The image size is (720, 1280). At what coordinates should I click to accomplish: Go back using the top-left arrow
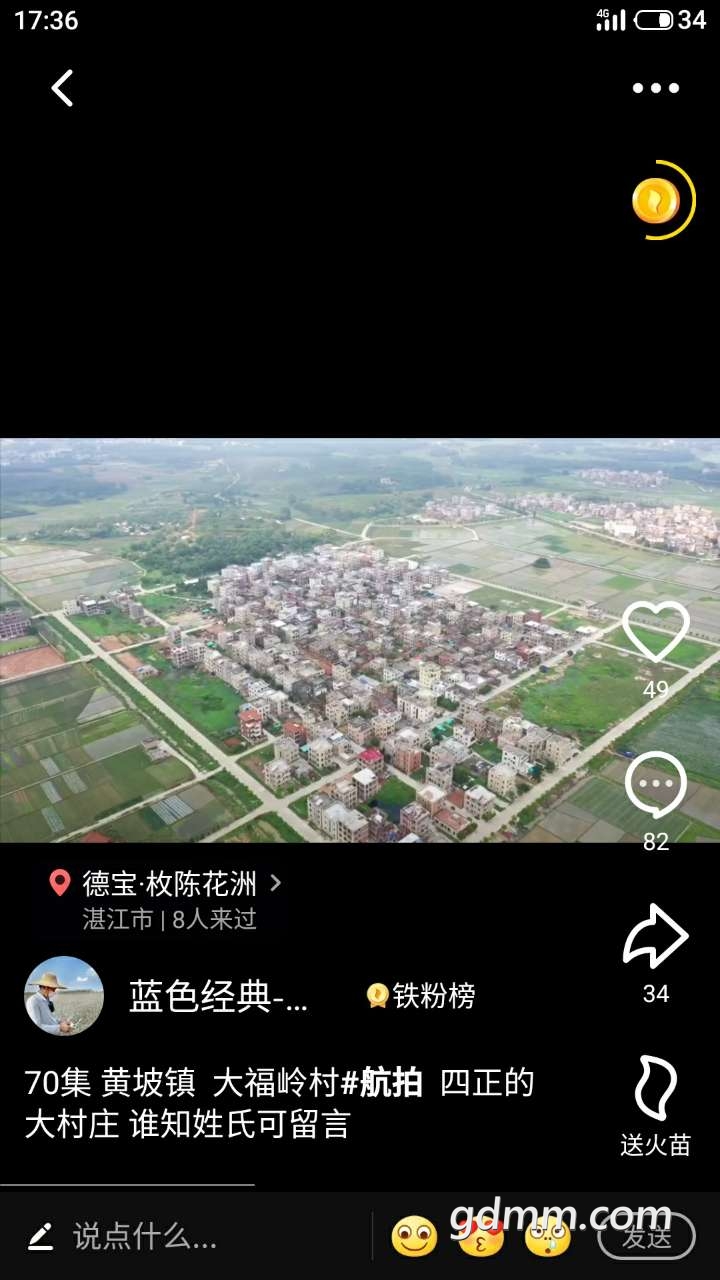click(63, 88)
